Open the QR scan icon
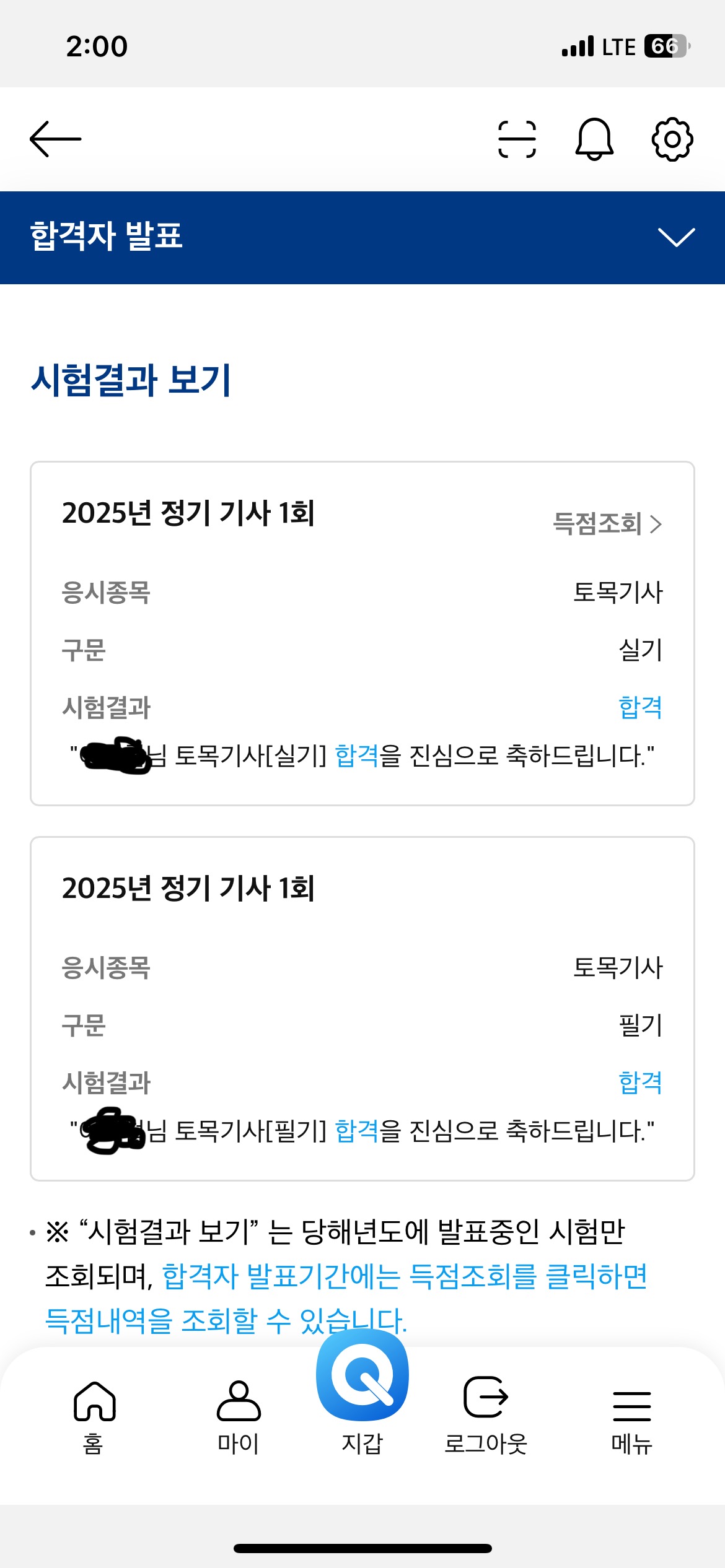The height and width of the screenshot is (1568, 725). point(517,139)
